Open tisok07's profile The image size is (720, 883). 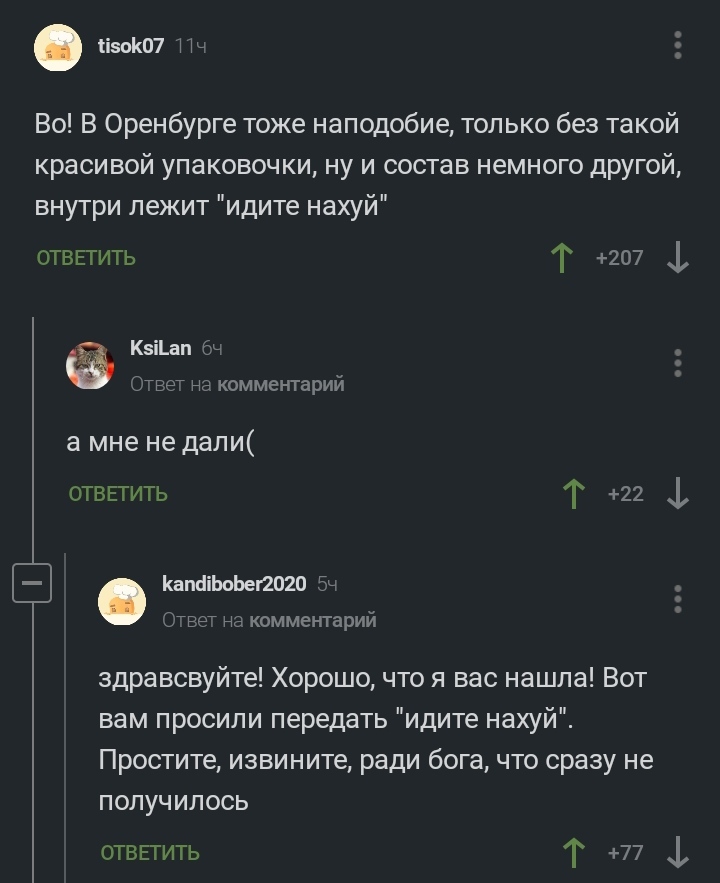tap(131, 46)
